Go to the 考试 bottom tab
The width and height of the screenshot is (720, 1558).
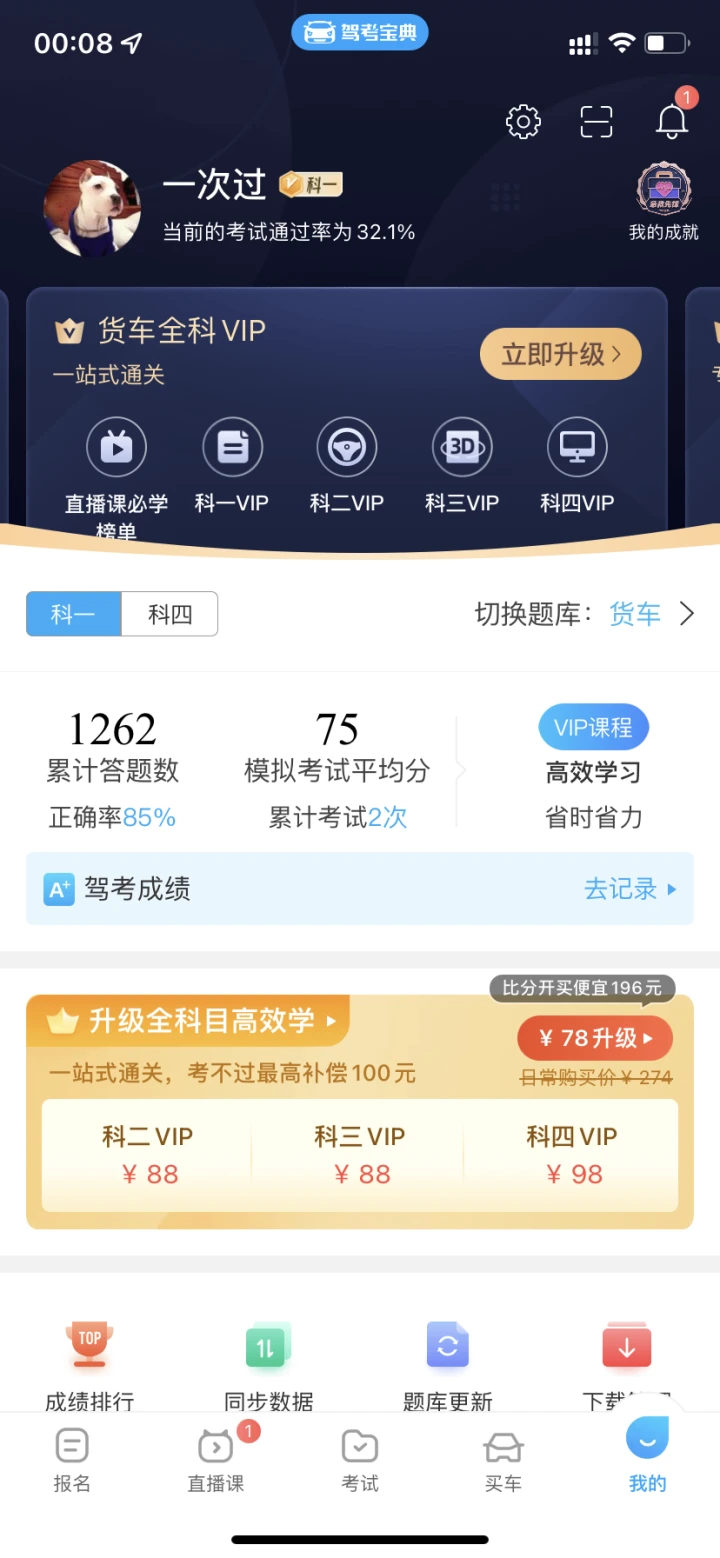(x=360, y=1460)
